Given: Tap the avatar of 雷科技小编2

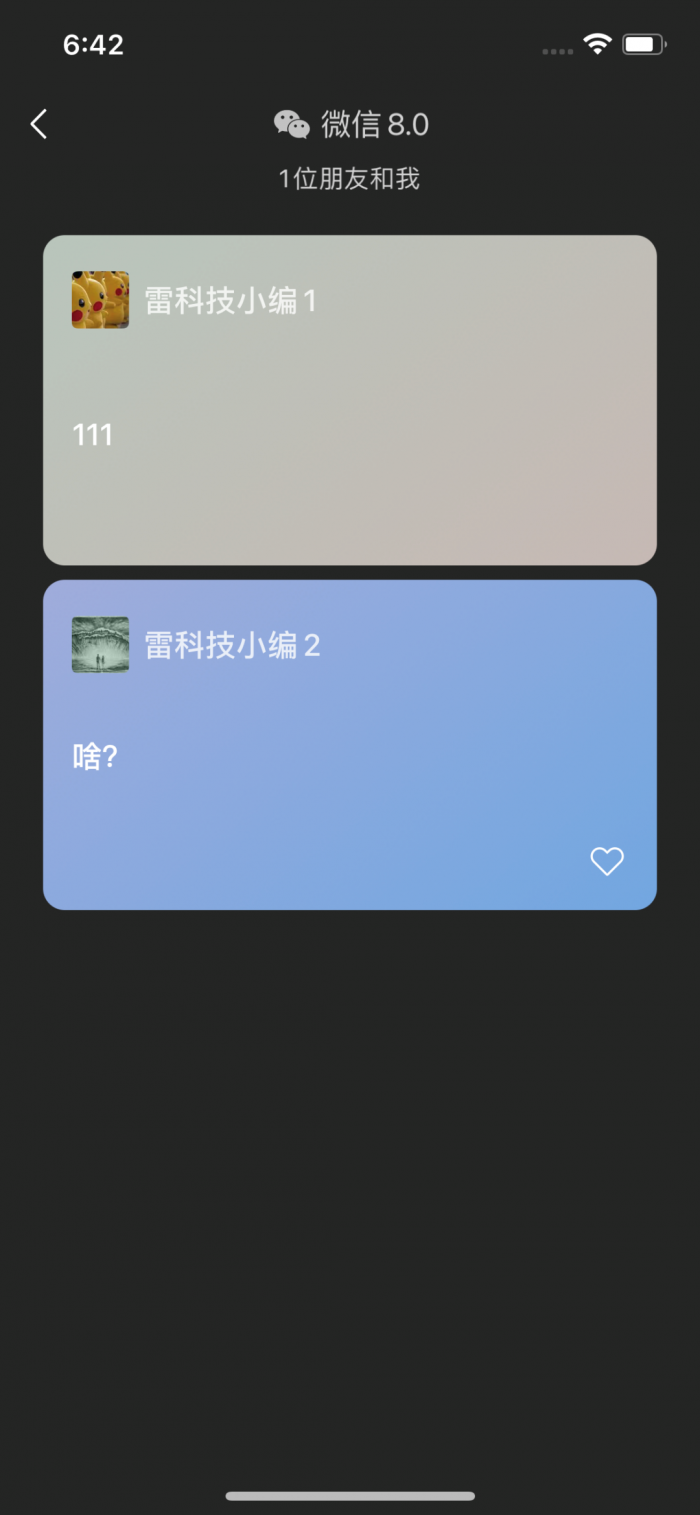Looking at the screenshot, I should coord(100,645).
